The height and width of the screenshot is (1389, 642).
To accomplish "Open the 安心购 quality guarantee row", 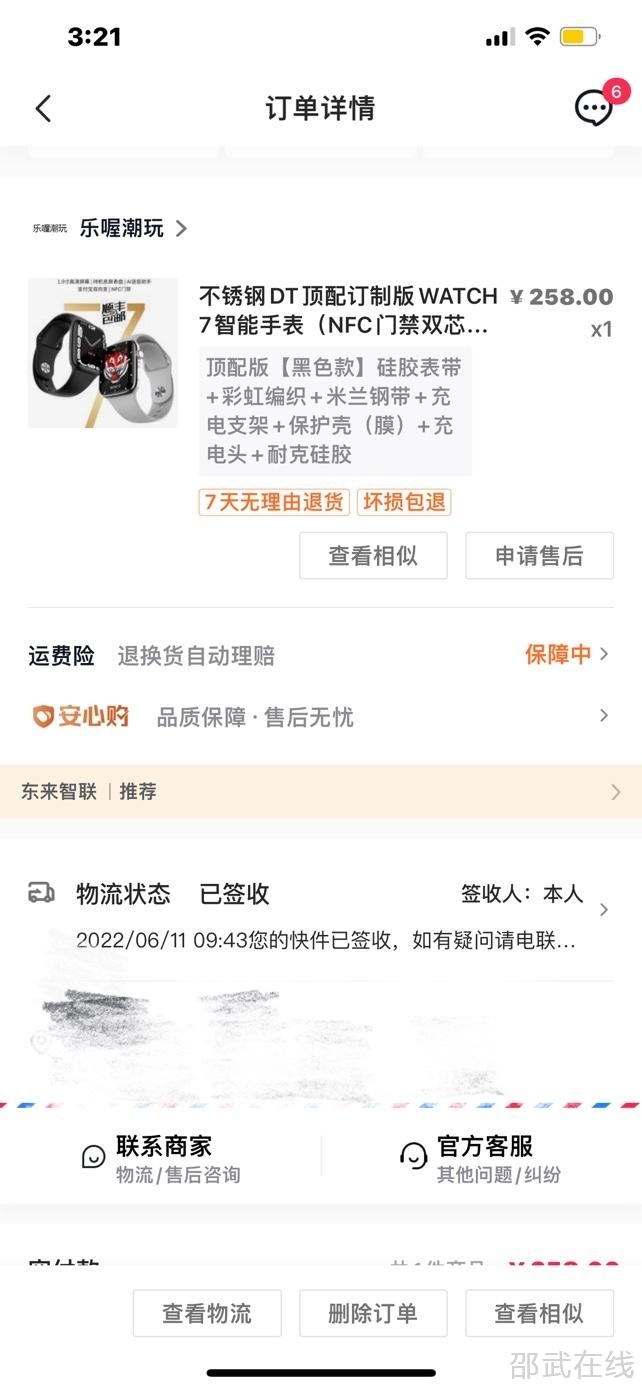I will tap(320, 717).
